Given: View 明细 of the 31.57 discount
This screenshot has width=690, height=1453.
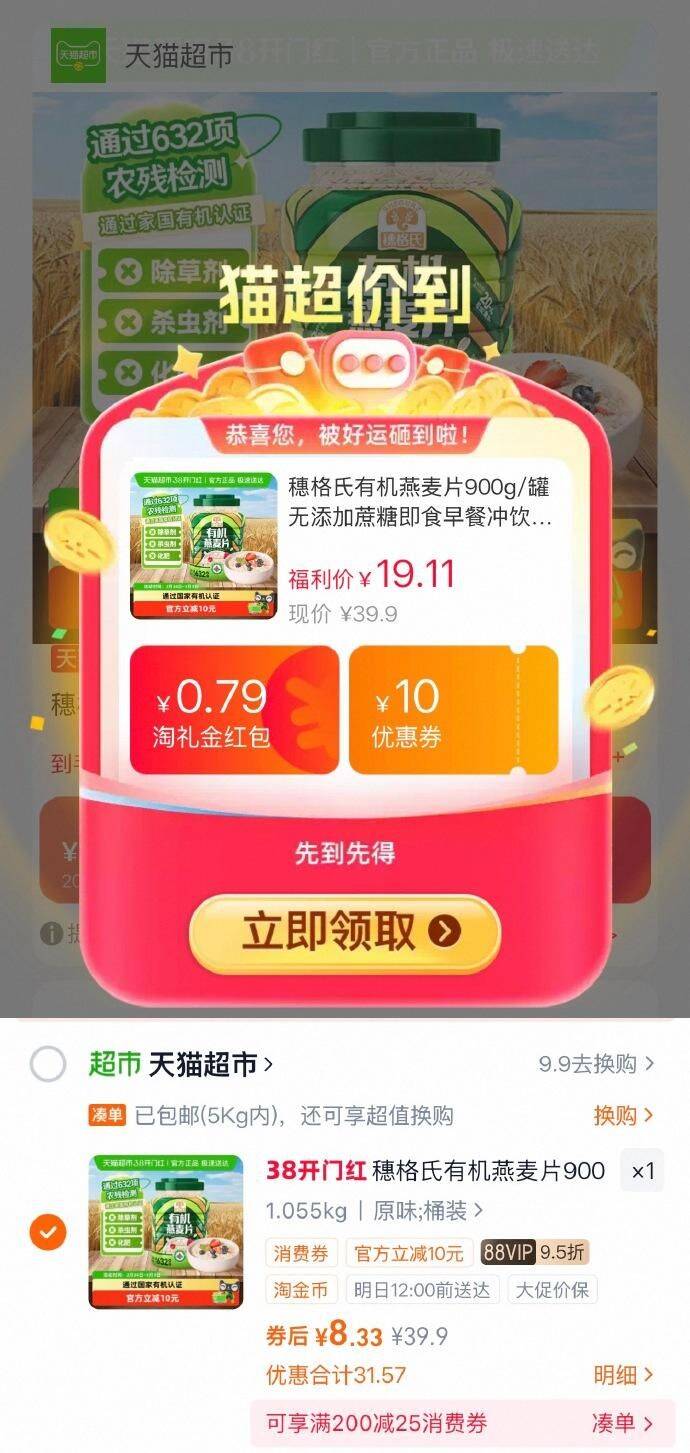Looking at the screenshot, I should pyautogui.click(x=623, y=1375).
